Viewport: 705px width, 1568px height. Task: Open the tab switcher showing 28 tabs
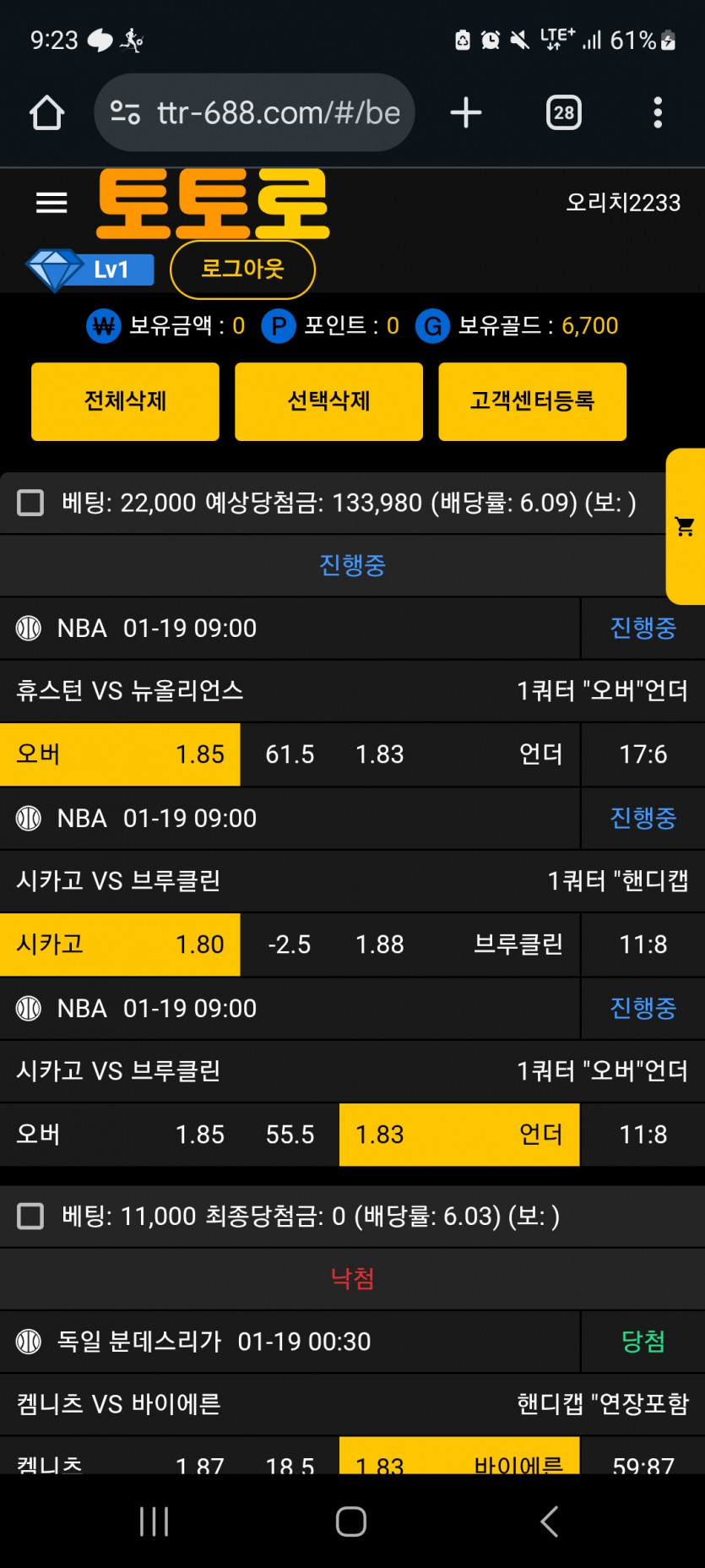point(563,113)
